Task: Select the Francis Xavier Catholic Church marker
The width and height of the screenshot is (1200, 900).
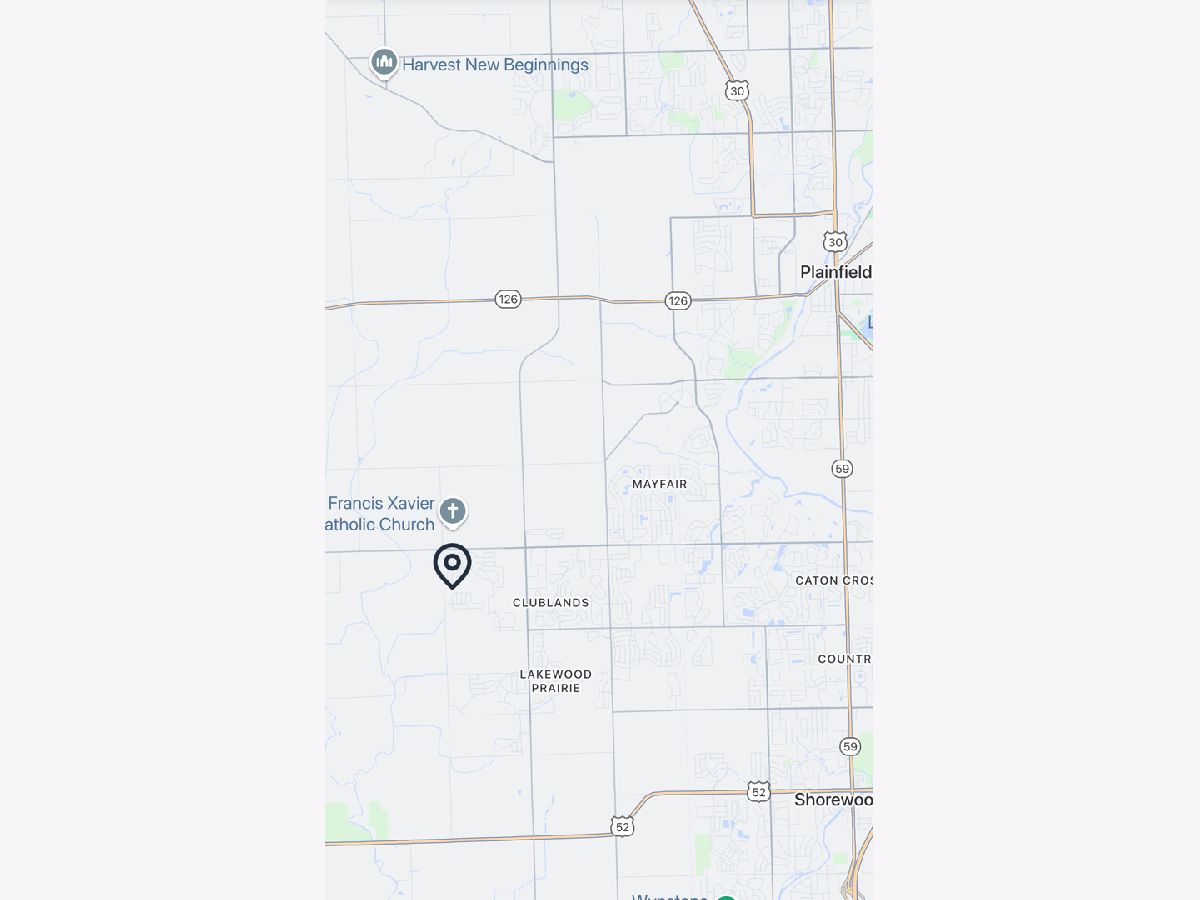Action: tap(453, 512)
